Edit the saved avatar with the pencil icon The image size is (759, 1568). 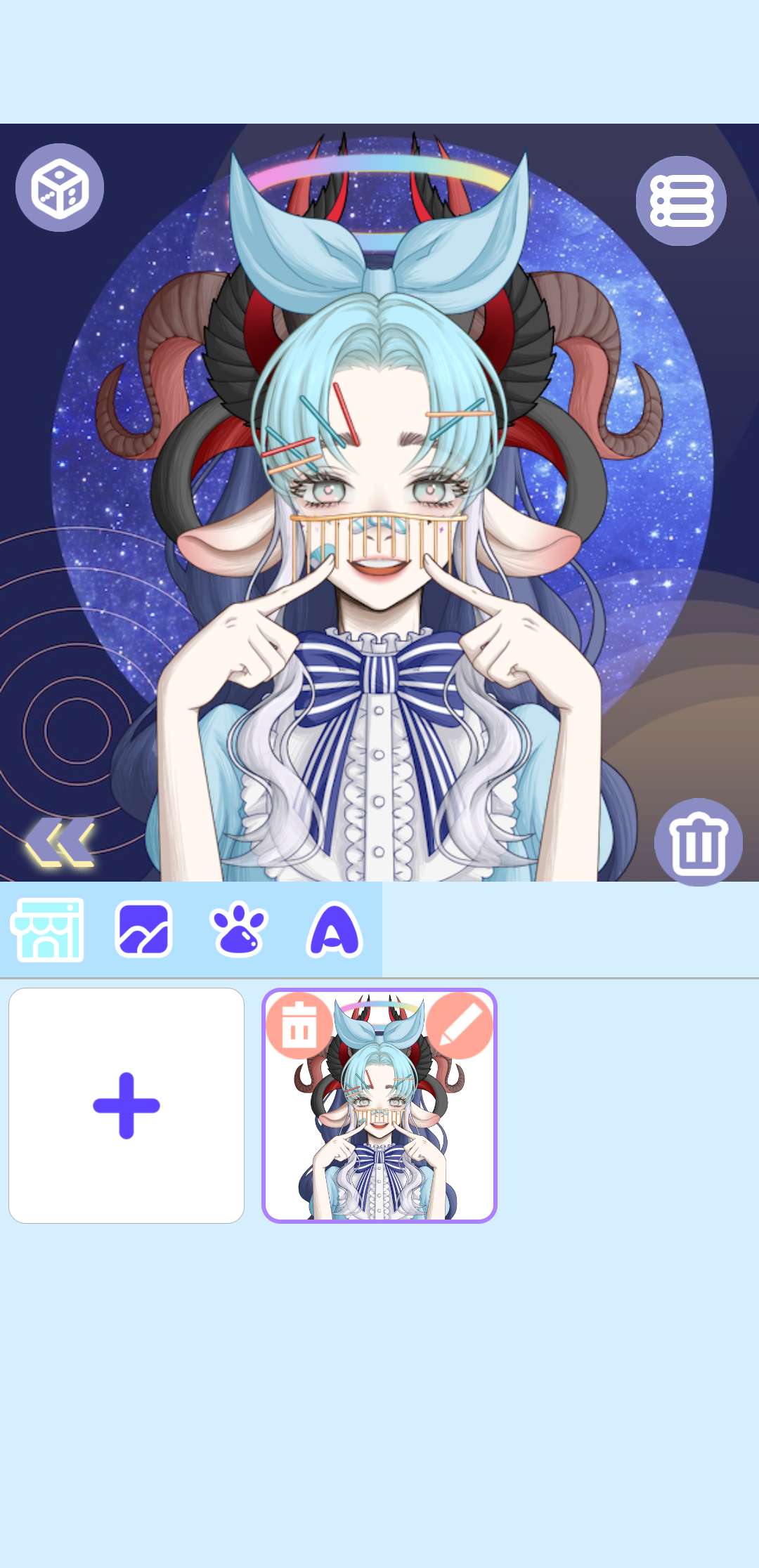click(x=460, y=1026)
